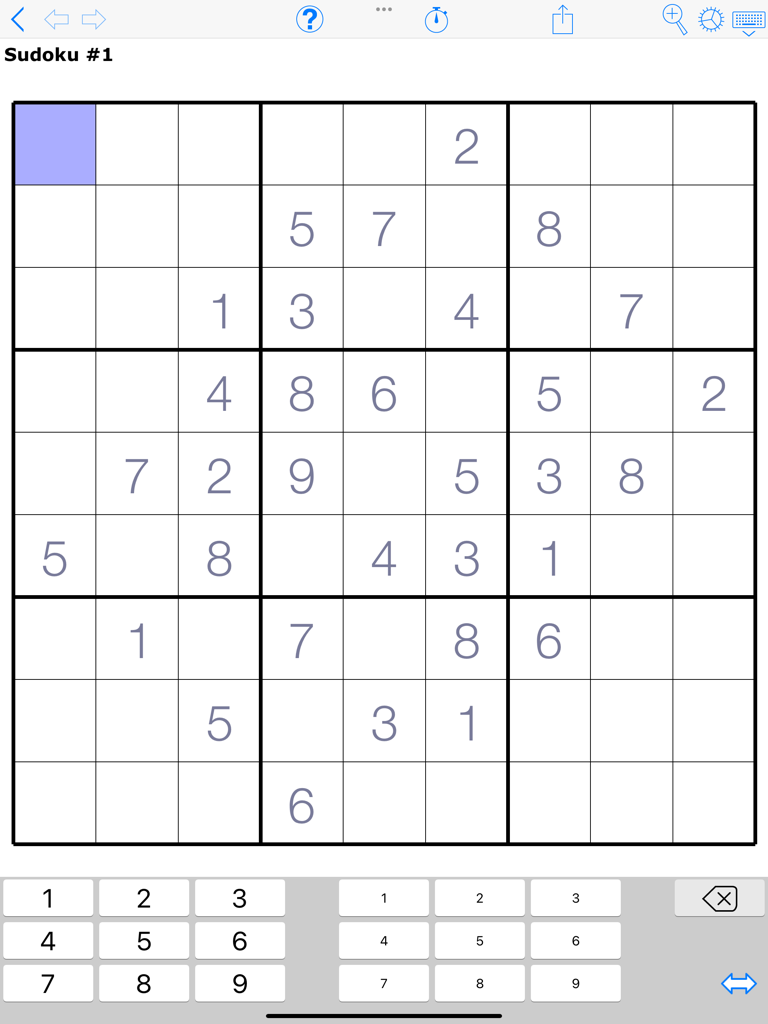Enter 9 using the large number key

click(x=240, y=984)
